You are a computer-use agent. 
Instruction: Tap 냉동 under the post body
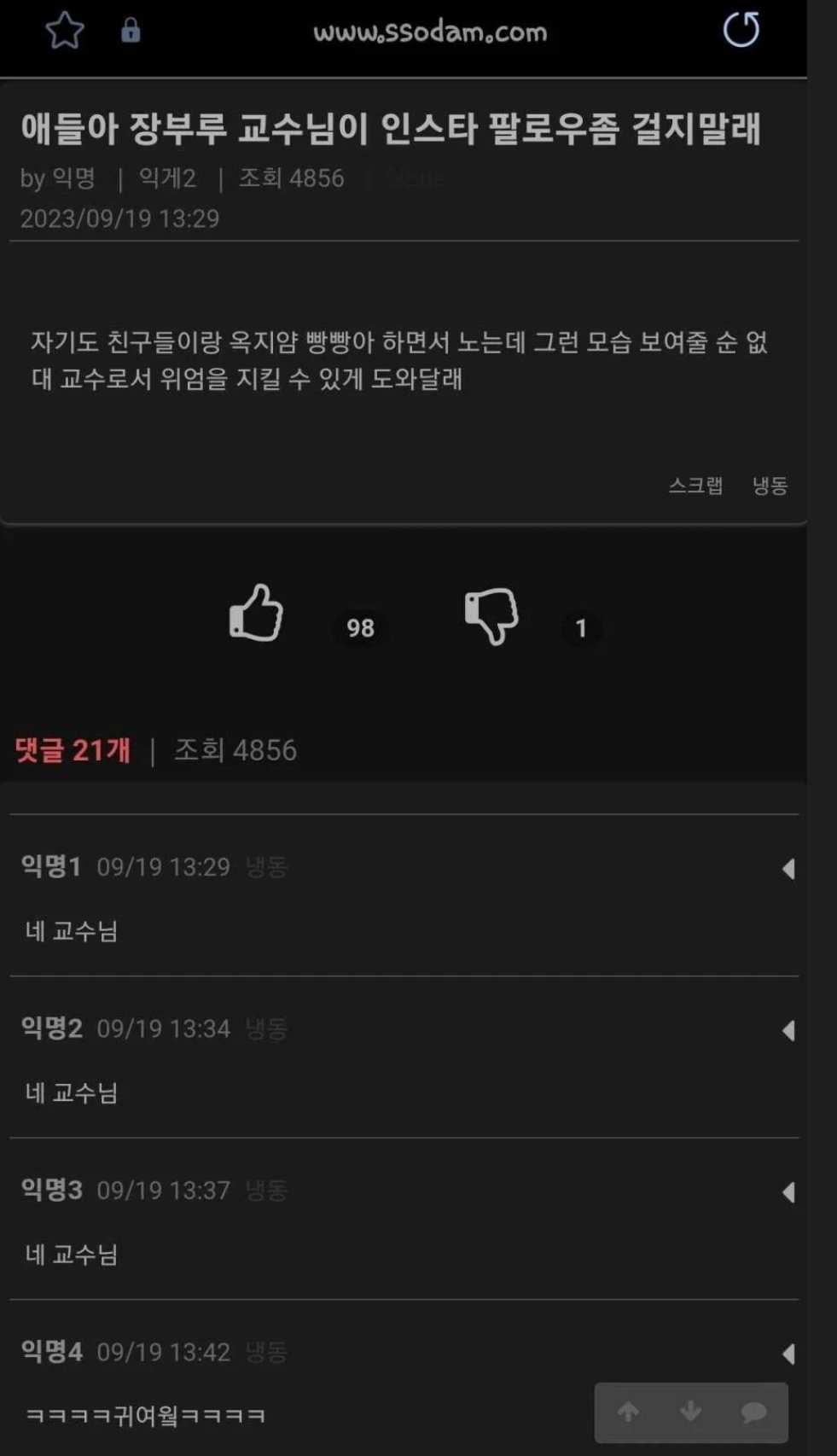tap(770, 486)
